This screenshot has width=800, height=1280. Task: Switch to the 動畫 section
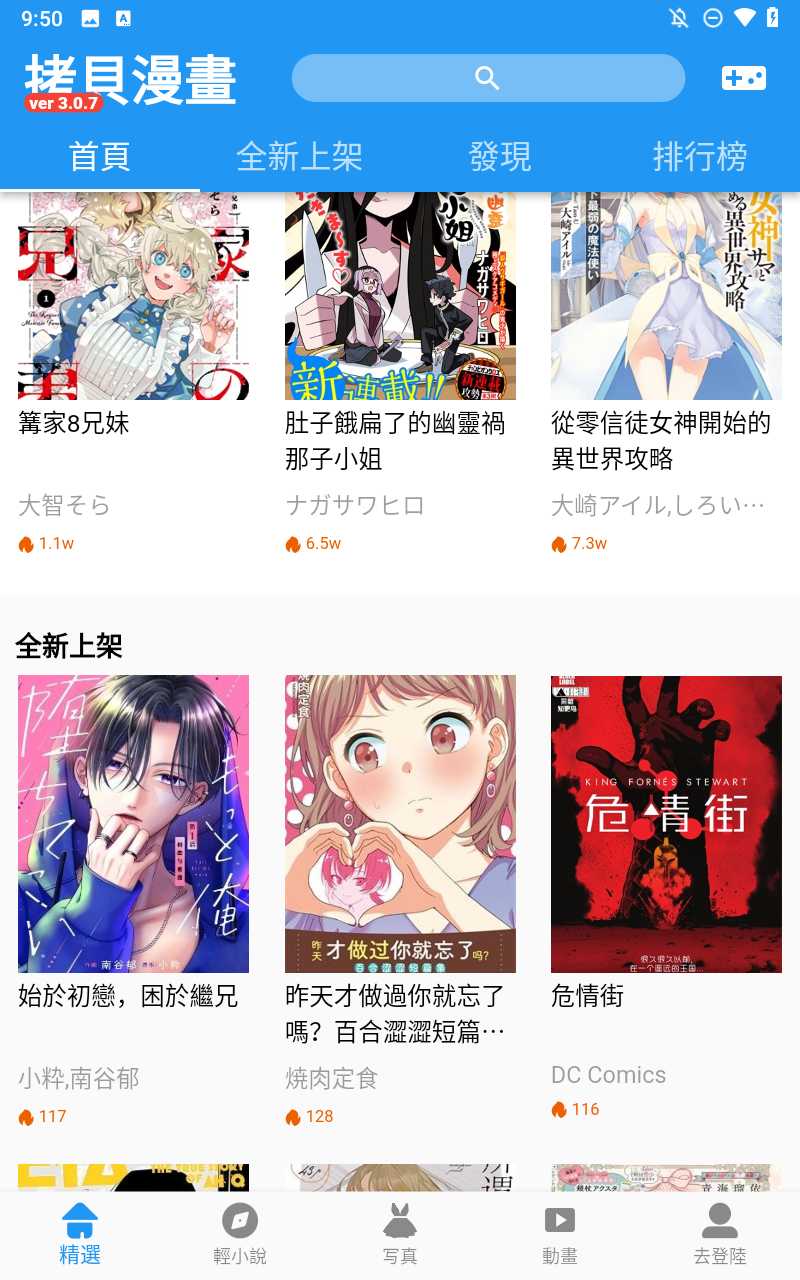tap(559, 1234)
